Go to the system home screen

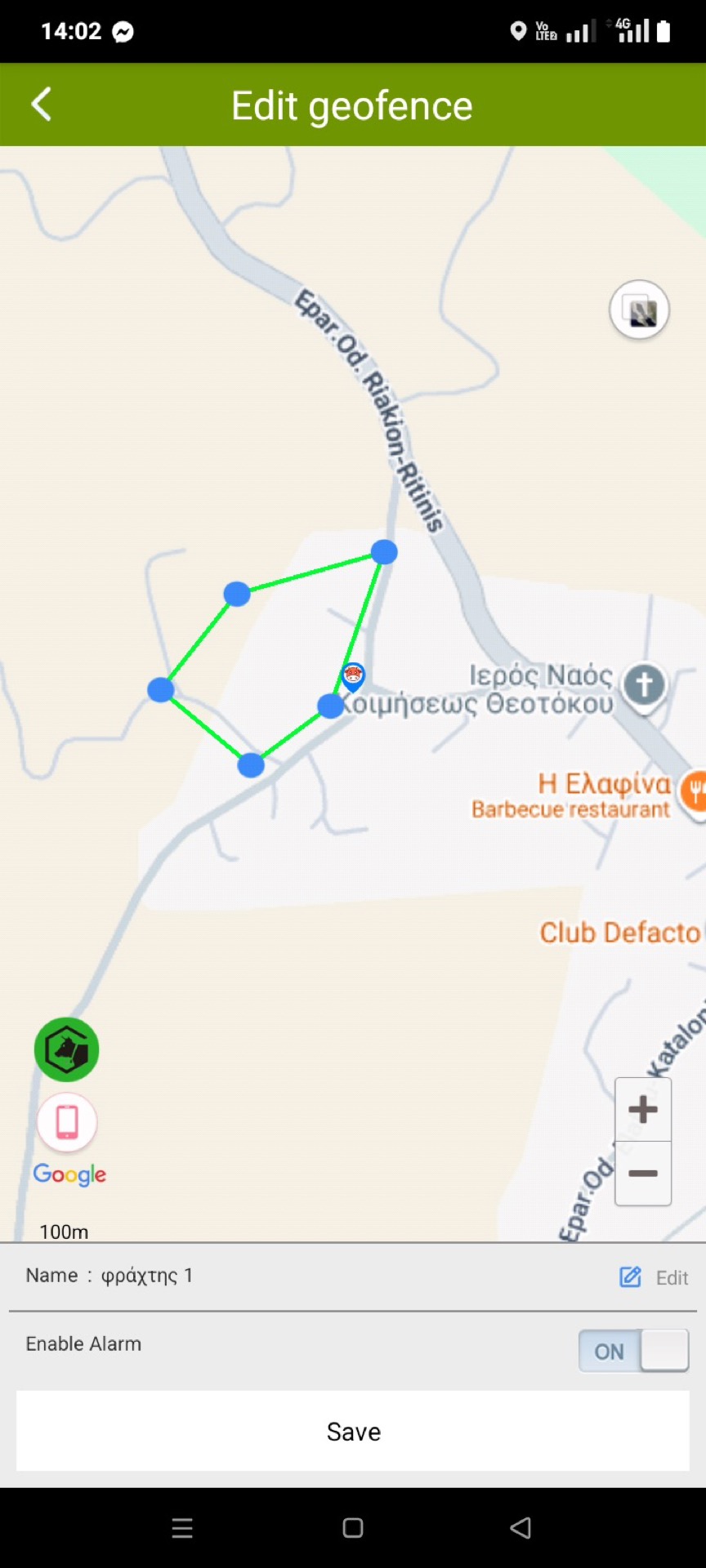point(353,1528)
